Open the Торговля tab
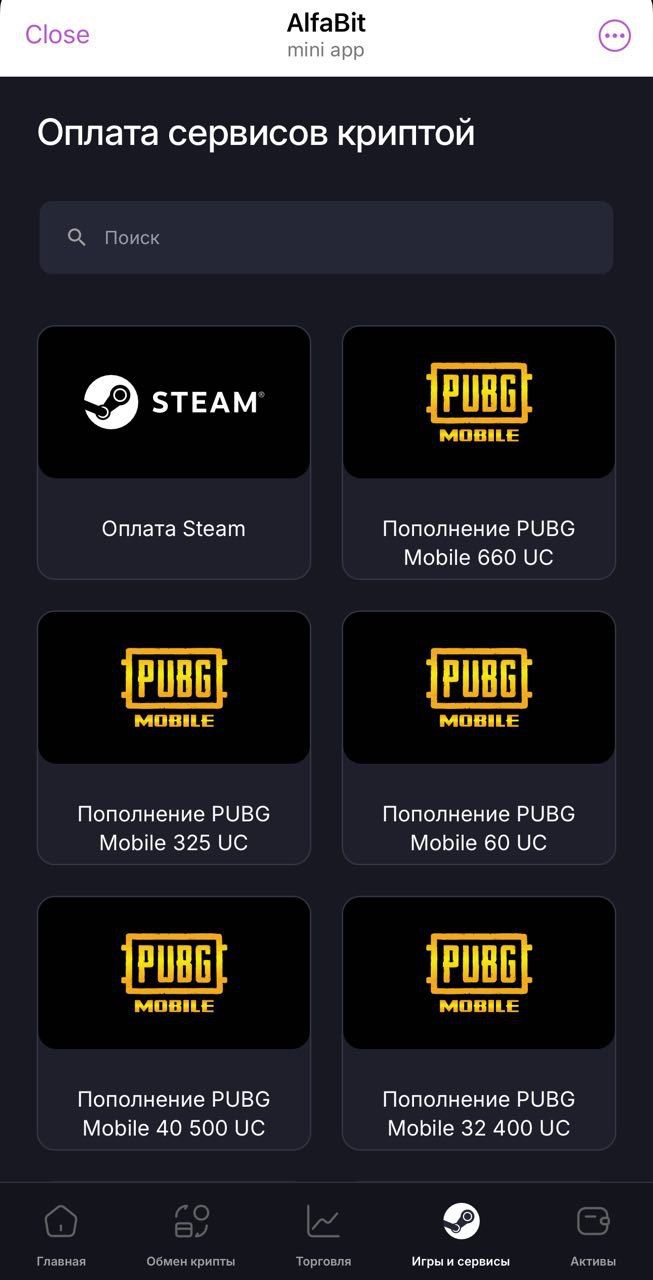 (323, 1234)
